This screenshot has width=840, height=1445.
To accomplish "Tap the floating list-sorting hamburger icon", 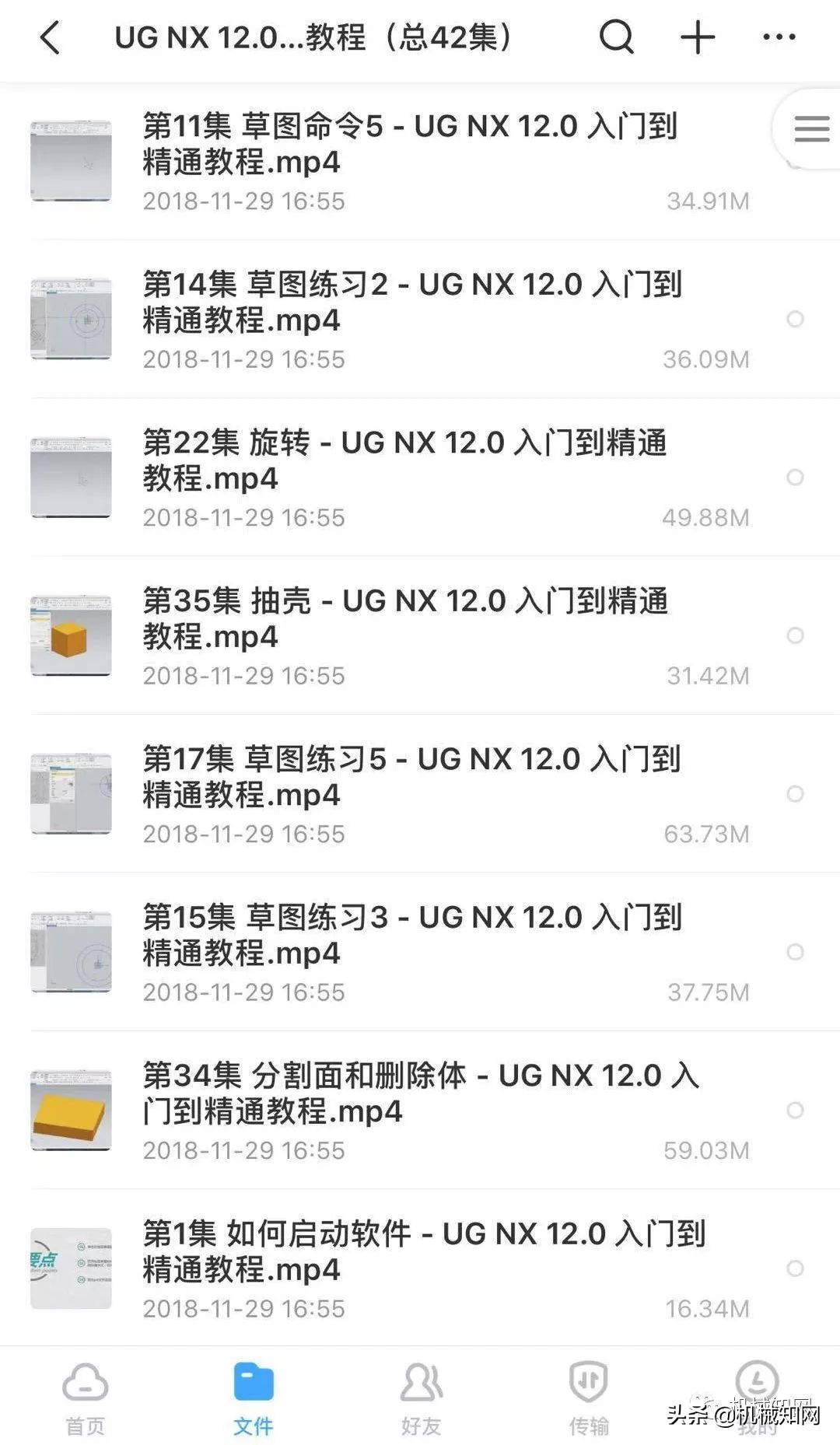I will (x=809, y=129).
